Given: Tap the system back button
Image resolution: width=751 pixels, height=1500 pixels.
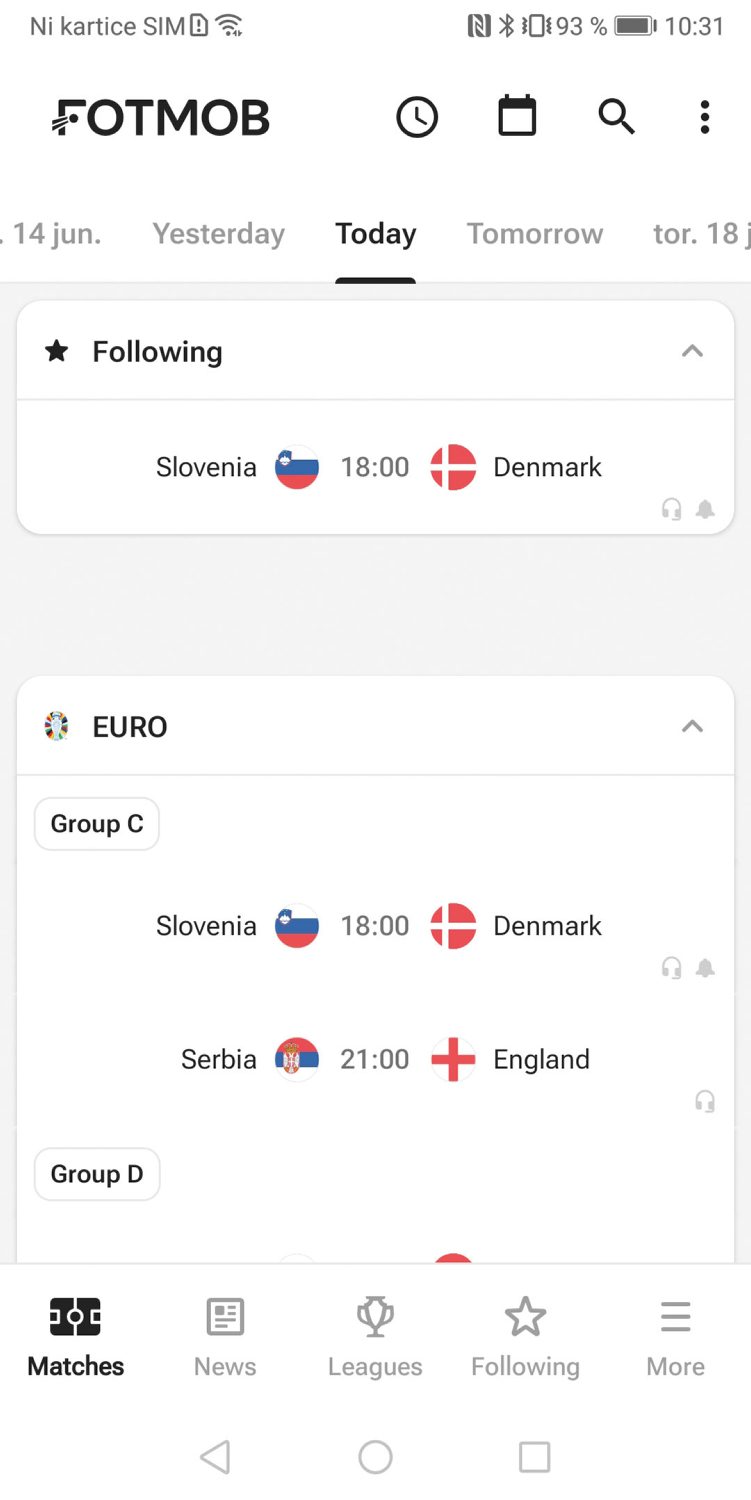Looking at the screenshot, I should click(x=215, y=1457).
